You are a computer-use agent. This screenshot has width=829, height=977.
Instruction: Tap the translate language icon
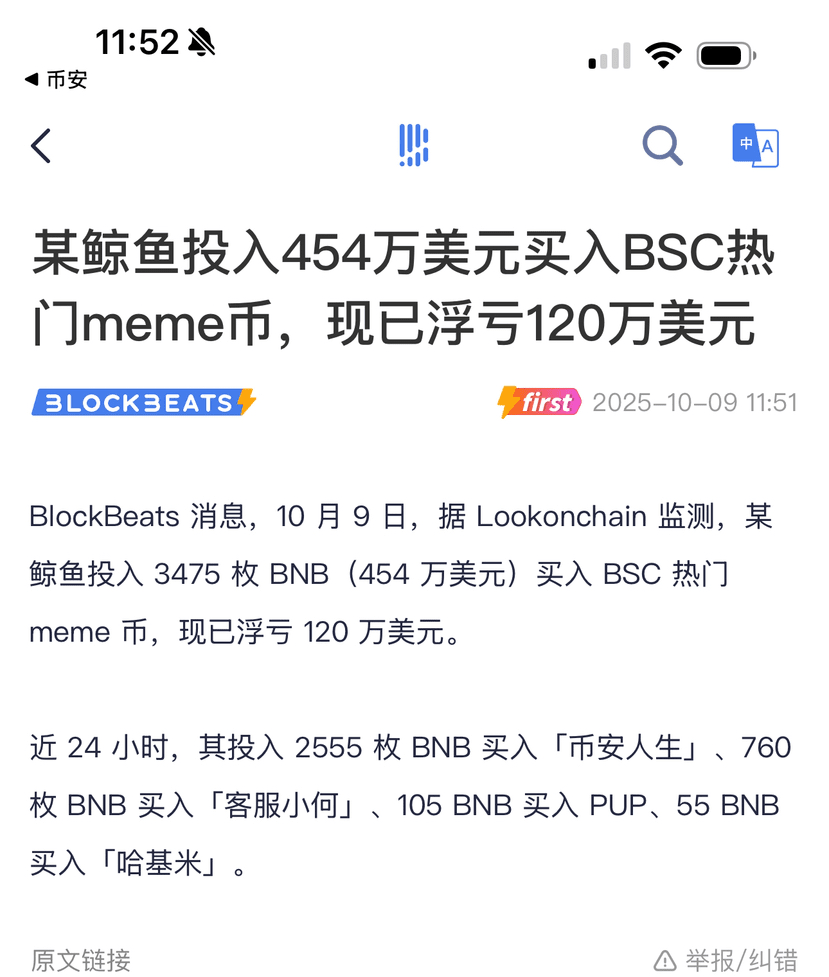click(755, 146)
